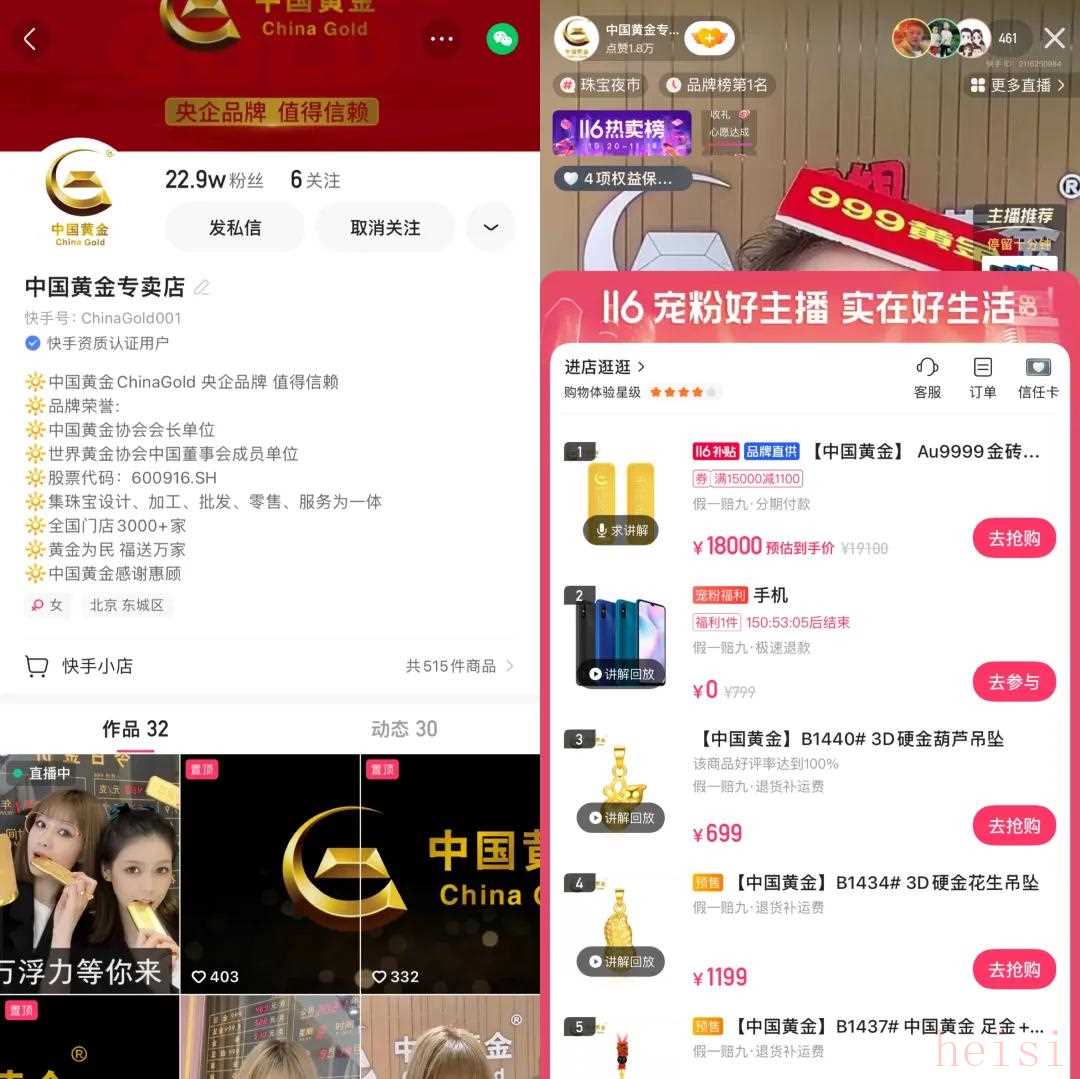The width and height of the screenshot is (1080, 1079).
Task: Tap 去参与 for the 手机 giveaway
Action: pos(1014,683)
